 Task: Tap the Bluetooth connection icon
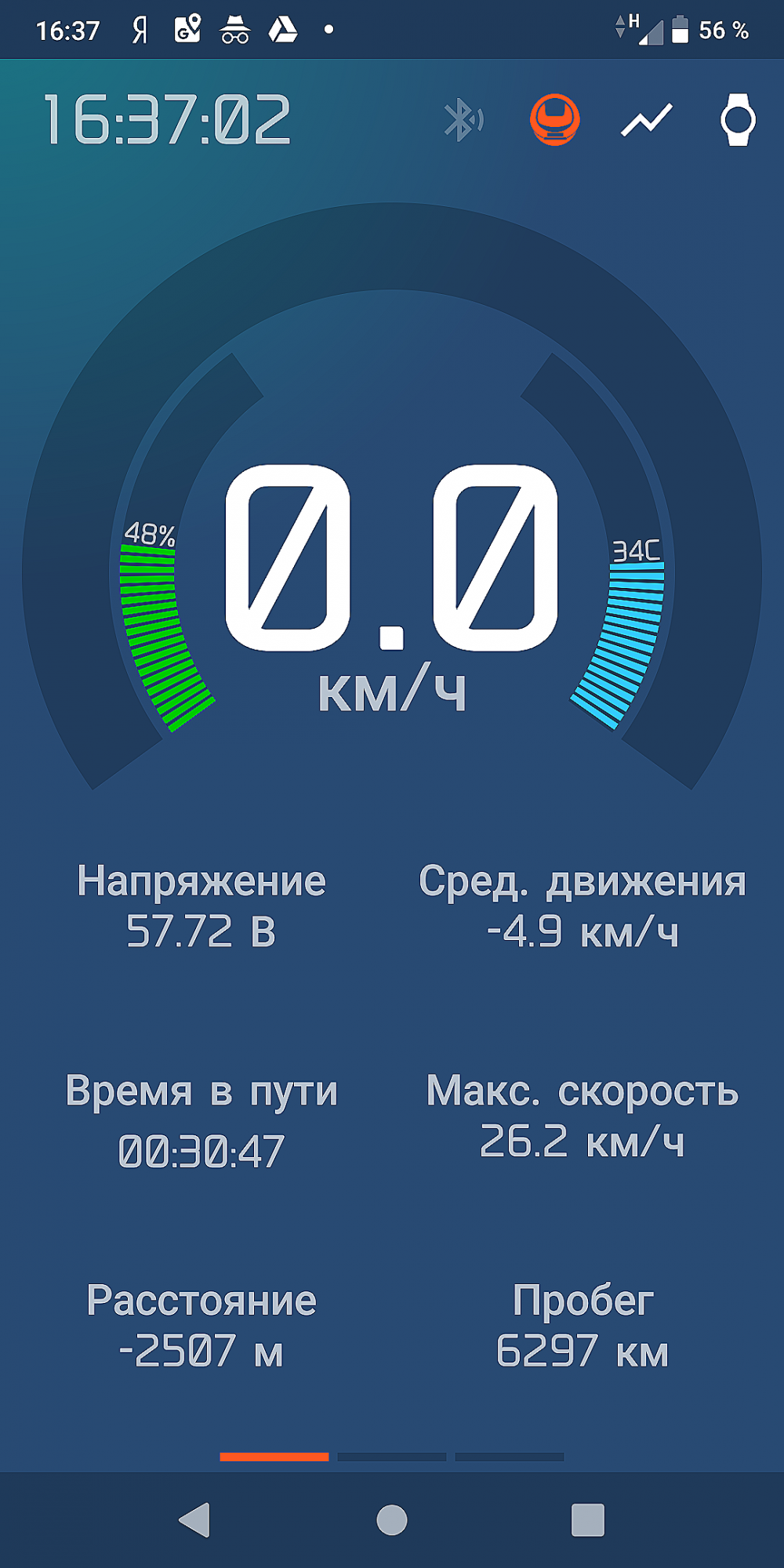[463, 120]
